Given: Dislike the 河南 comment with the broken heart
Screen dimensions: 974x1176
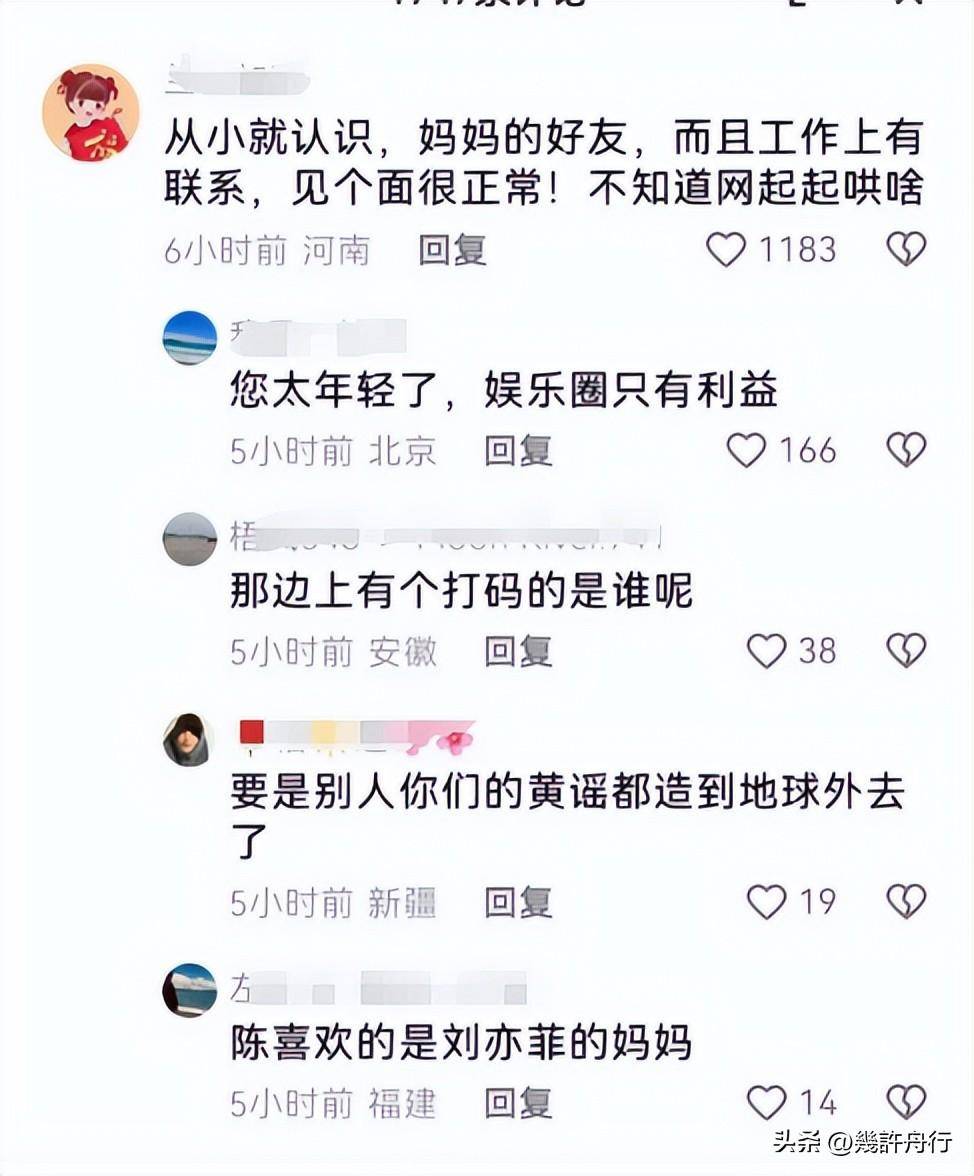Looking at the screenshot, I should 906,249.
